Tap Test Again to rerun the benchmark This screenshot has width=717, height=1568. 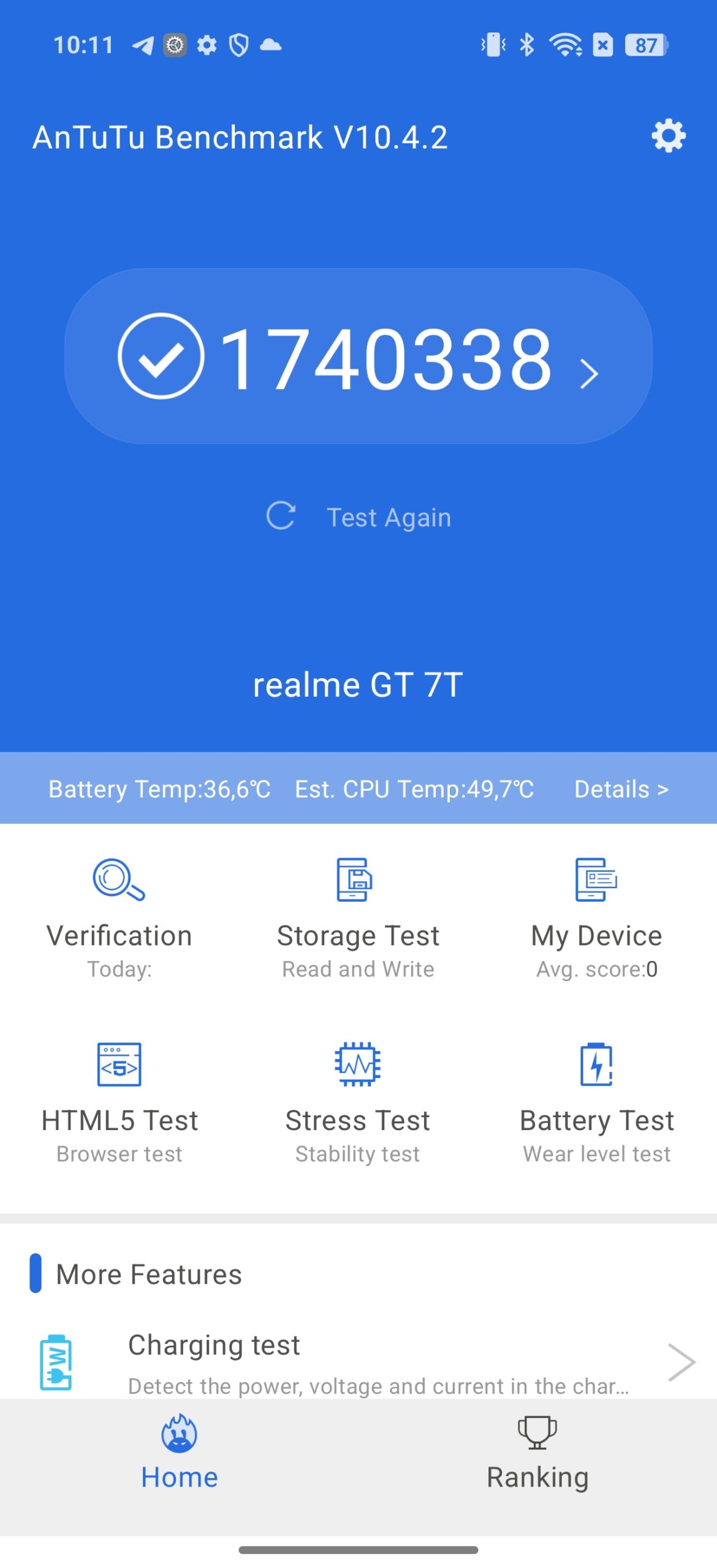[358, 516]
